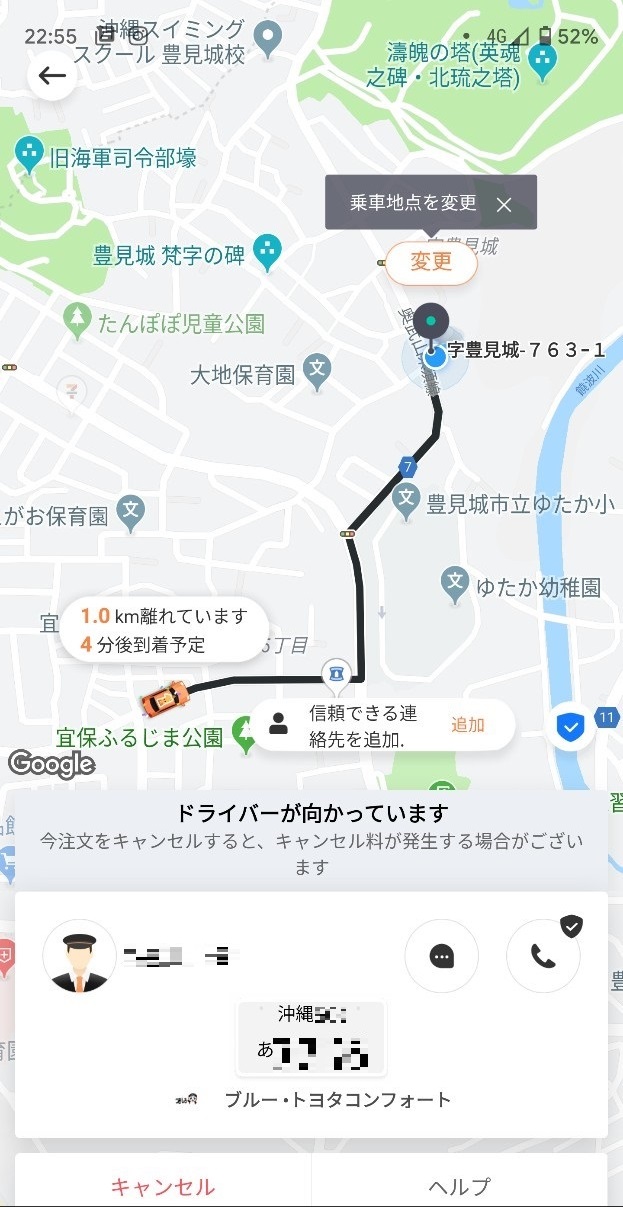Go back with the arrow button
Image resolution: width=623 pixels, height=1207 pixels.
[x=52, y=76]
